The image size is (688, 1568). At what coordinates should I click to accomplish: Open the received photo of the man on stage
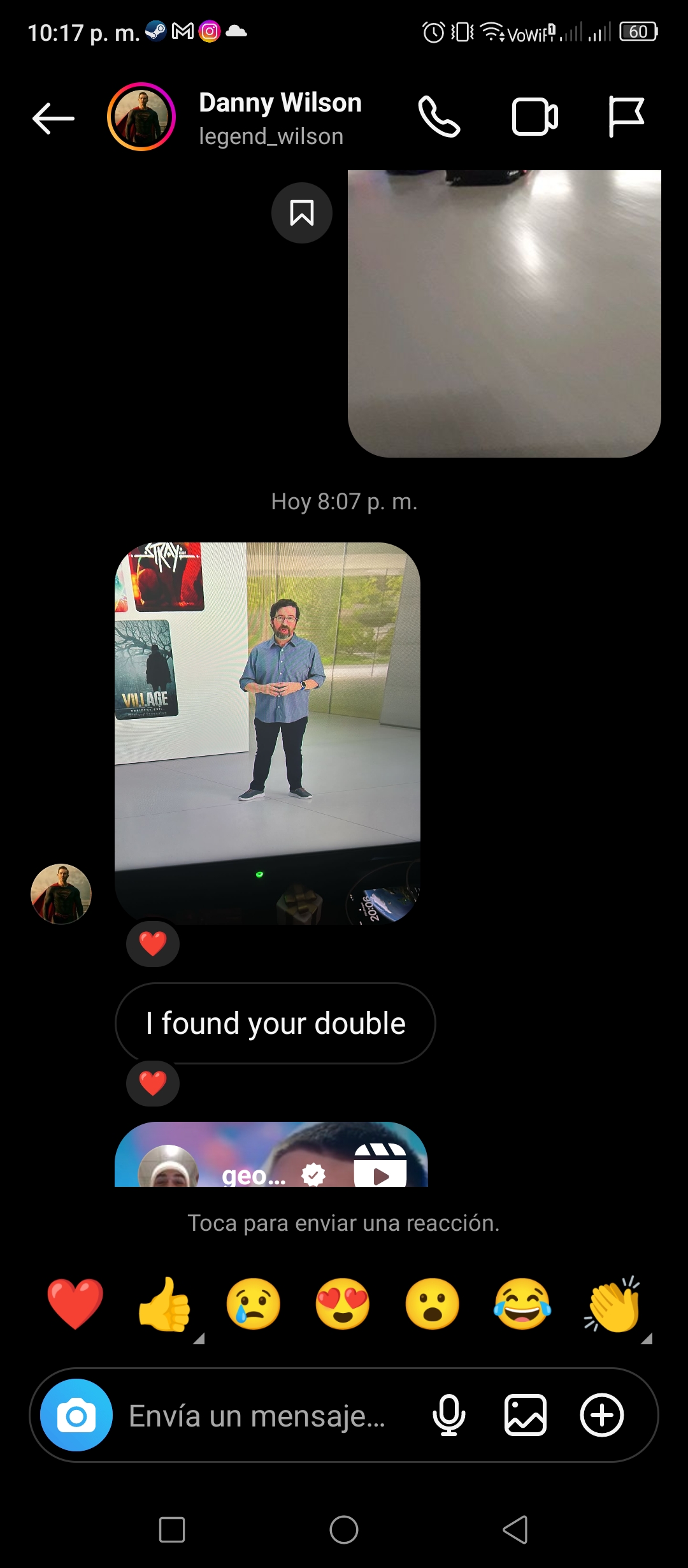coord(268,733)
